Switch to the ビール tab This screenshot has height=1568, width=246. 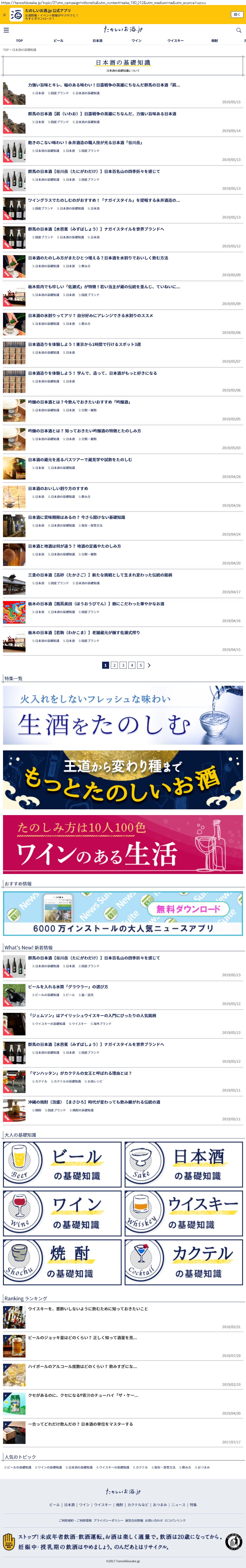point(58,41)
